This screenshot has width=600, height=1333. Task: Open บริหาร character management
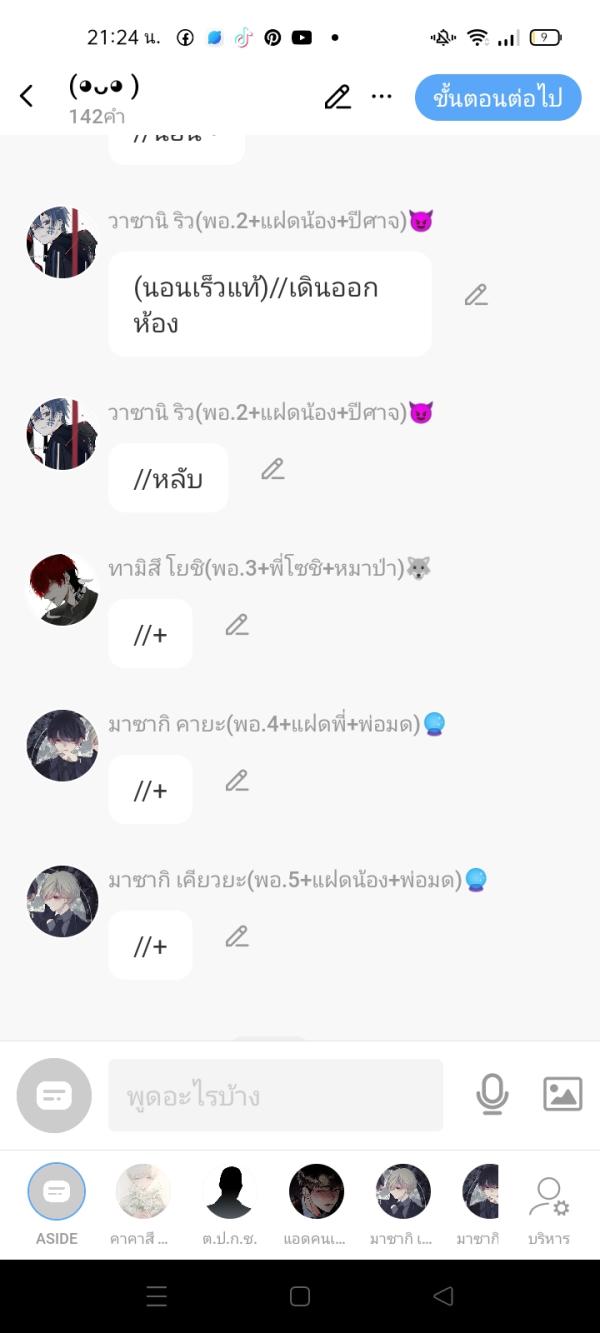tap(549, 1206)
